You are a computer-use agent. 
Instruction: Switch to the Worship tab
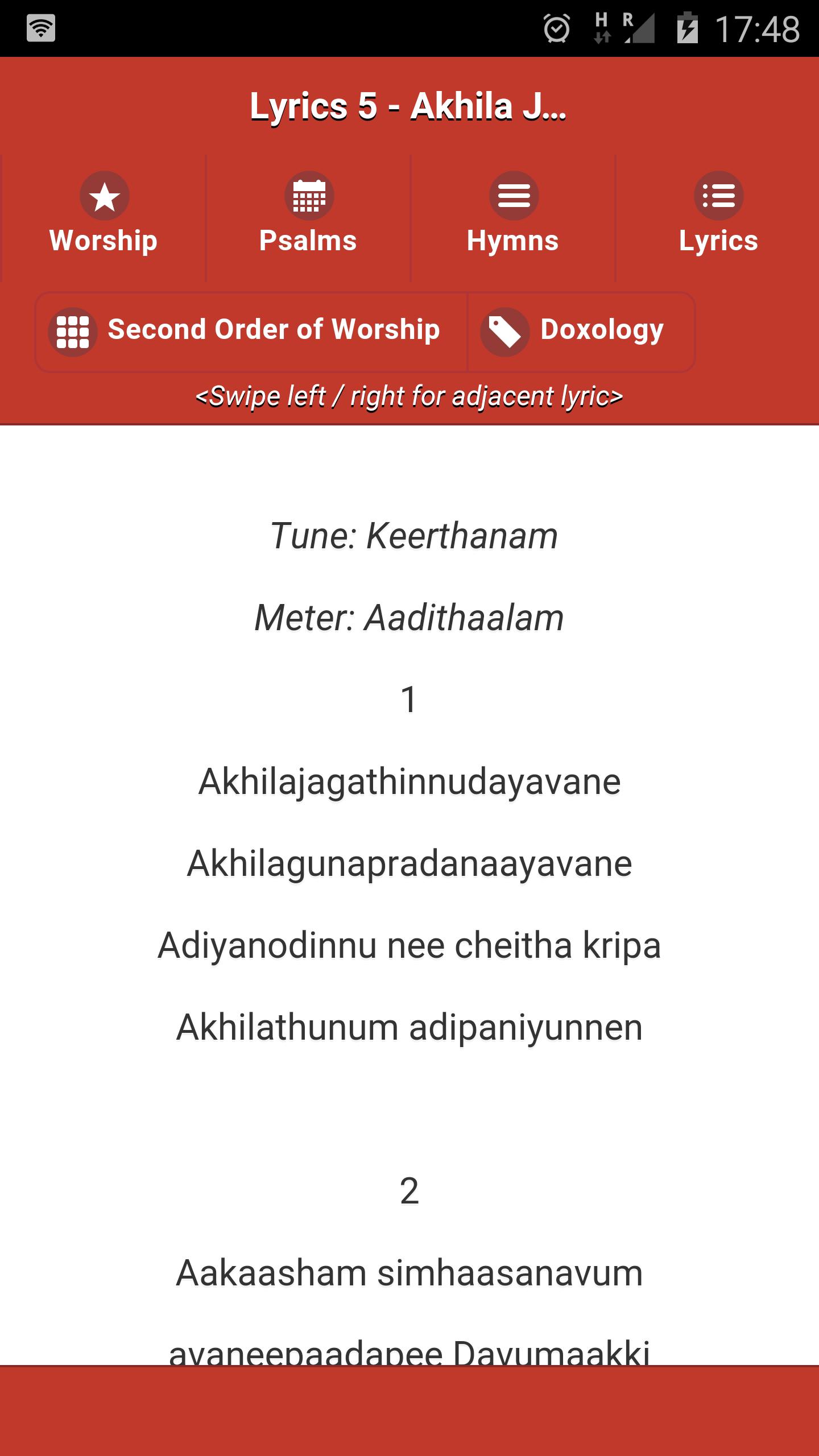(x=102, y=239)
